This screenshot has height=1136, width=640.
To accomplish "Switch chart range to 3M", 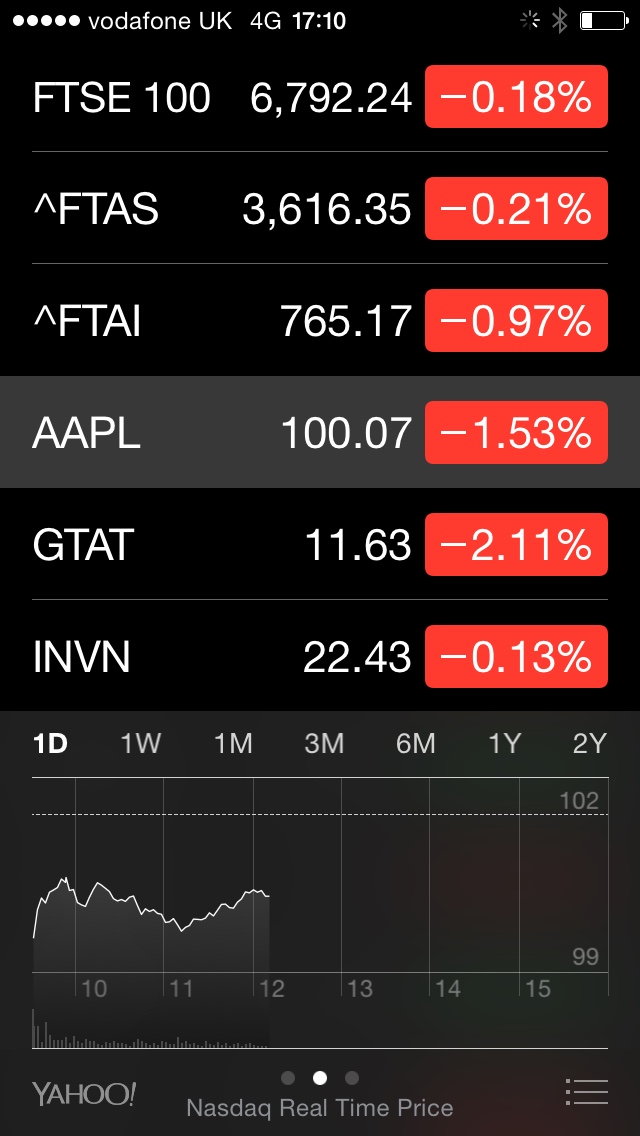I will click(324, 743).
